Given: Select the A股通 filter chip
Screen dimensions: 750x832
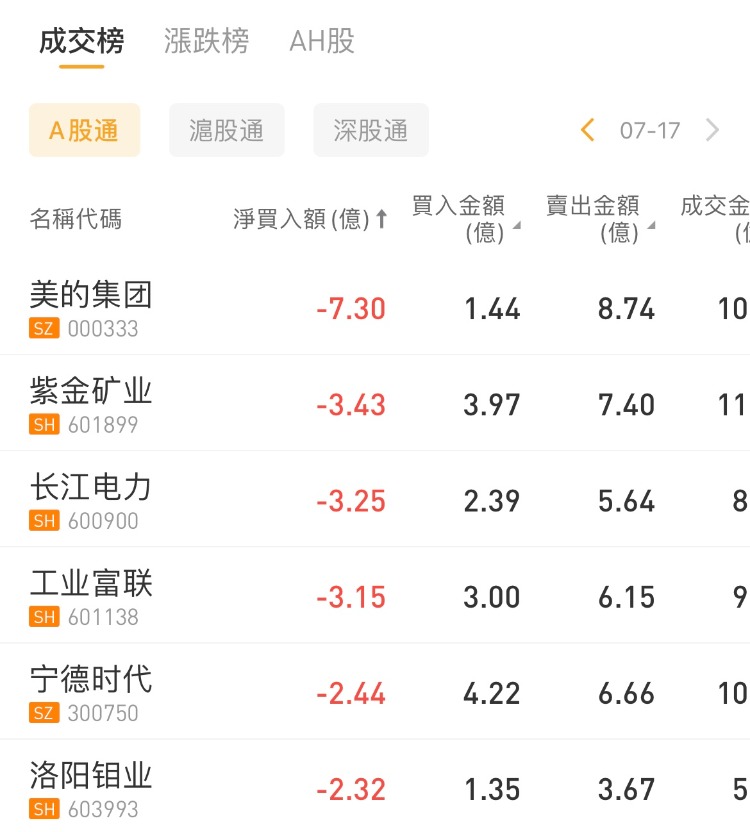Looking at the screenshot, I should [x=84, y=131].
